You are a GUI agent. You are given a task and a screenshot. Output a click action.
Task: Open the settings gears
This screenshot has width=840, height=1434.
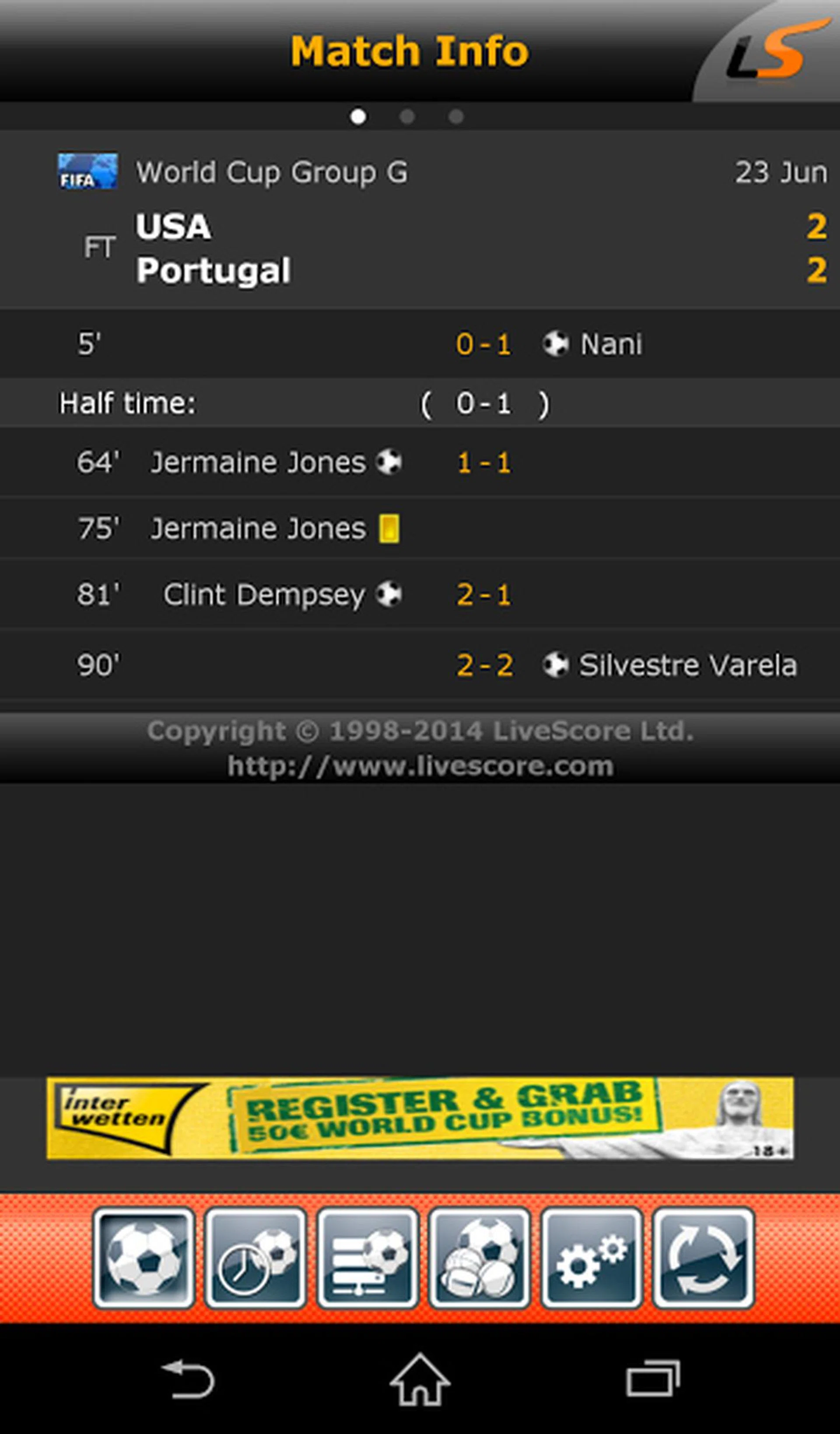pyautogui.click(x=591, y=1257)
